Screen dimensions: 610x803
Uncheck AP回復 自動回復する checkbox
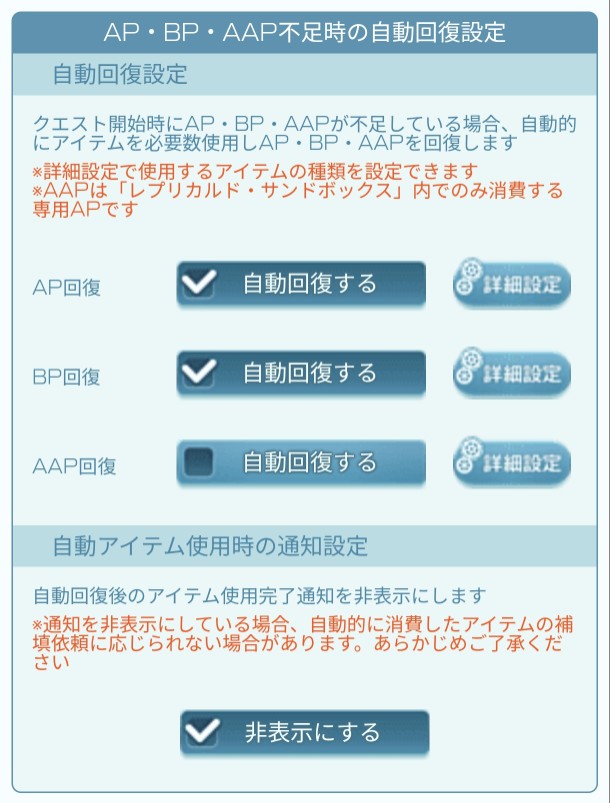(x=301, y=284)
